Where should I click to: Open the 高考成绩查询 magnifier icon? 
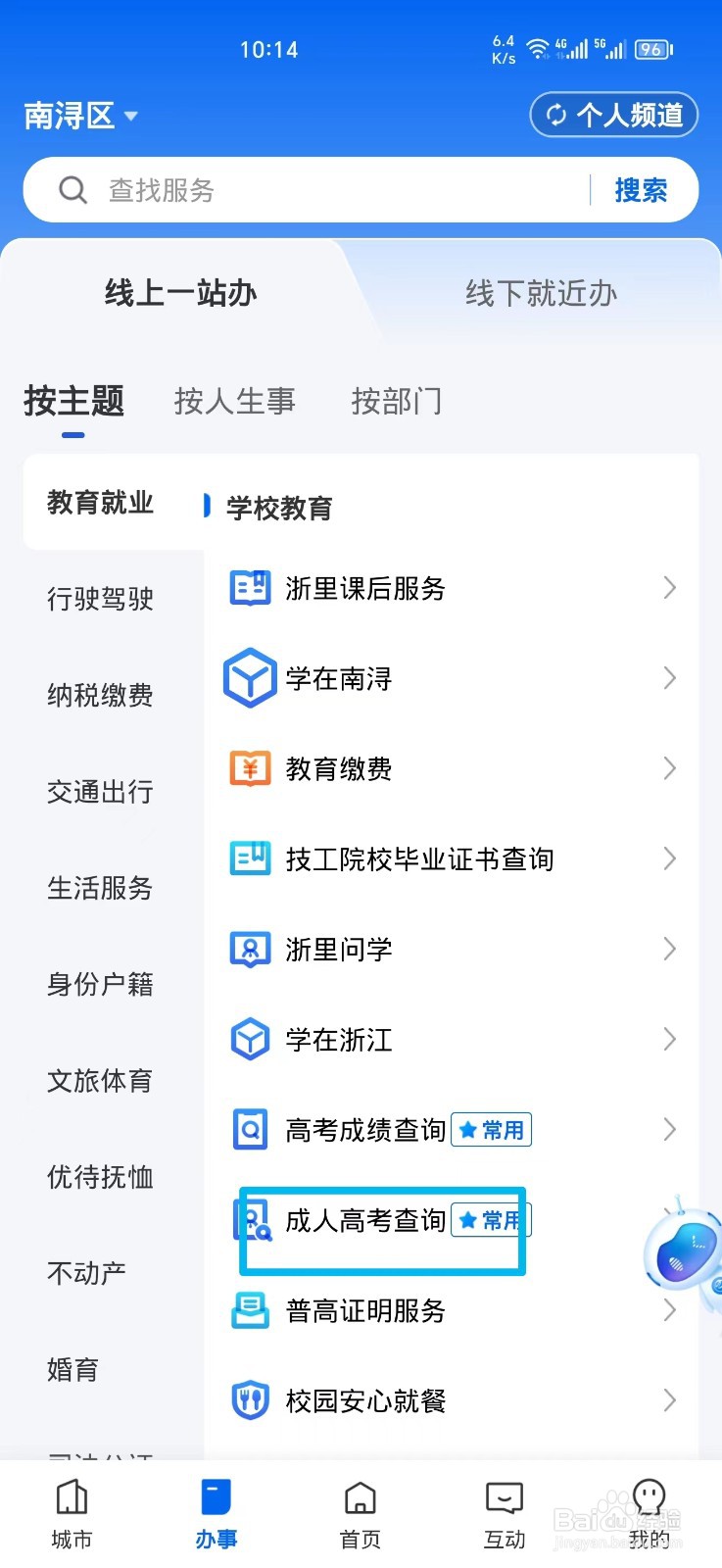(250, 1129)
